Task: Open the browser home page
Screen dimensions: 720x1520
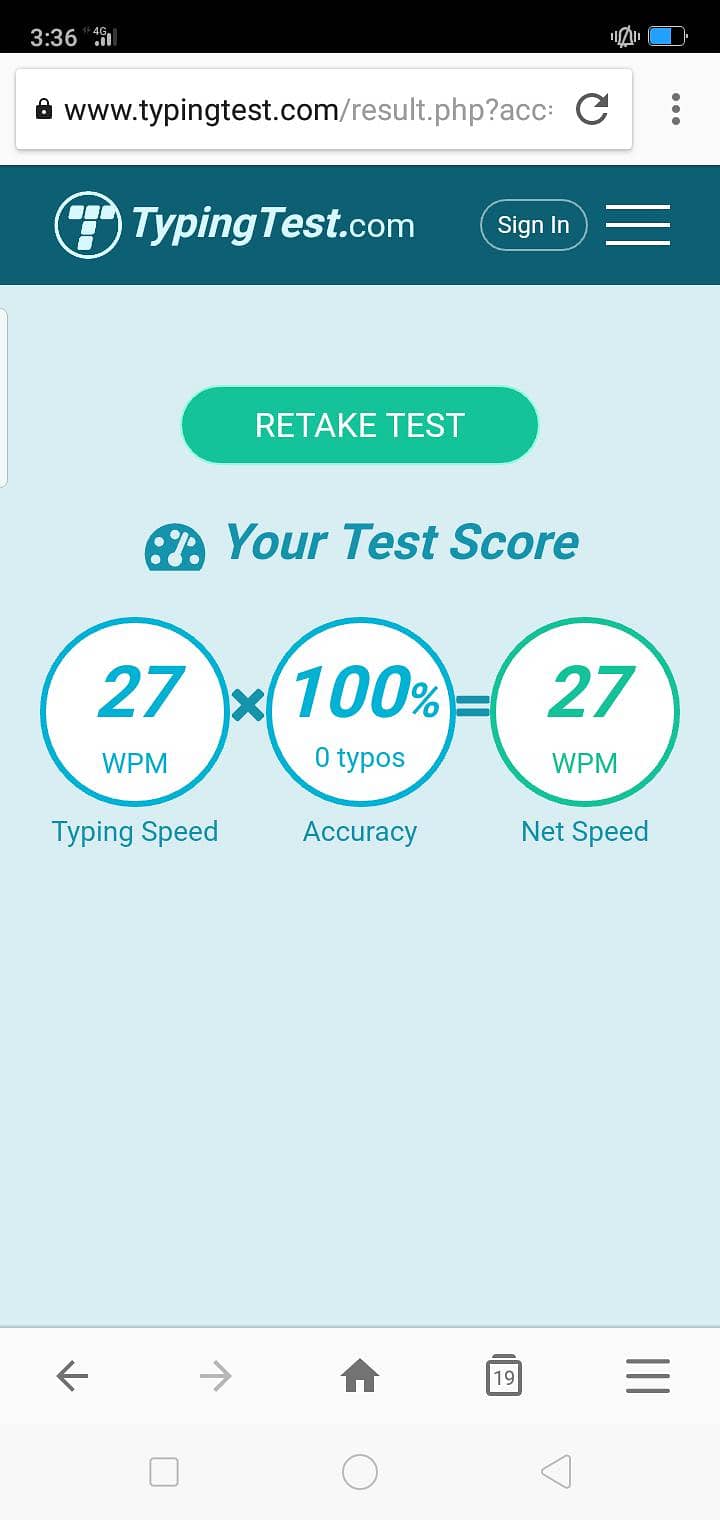Action: pyautogui.click(x=360, y=1377)
